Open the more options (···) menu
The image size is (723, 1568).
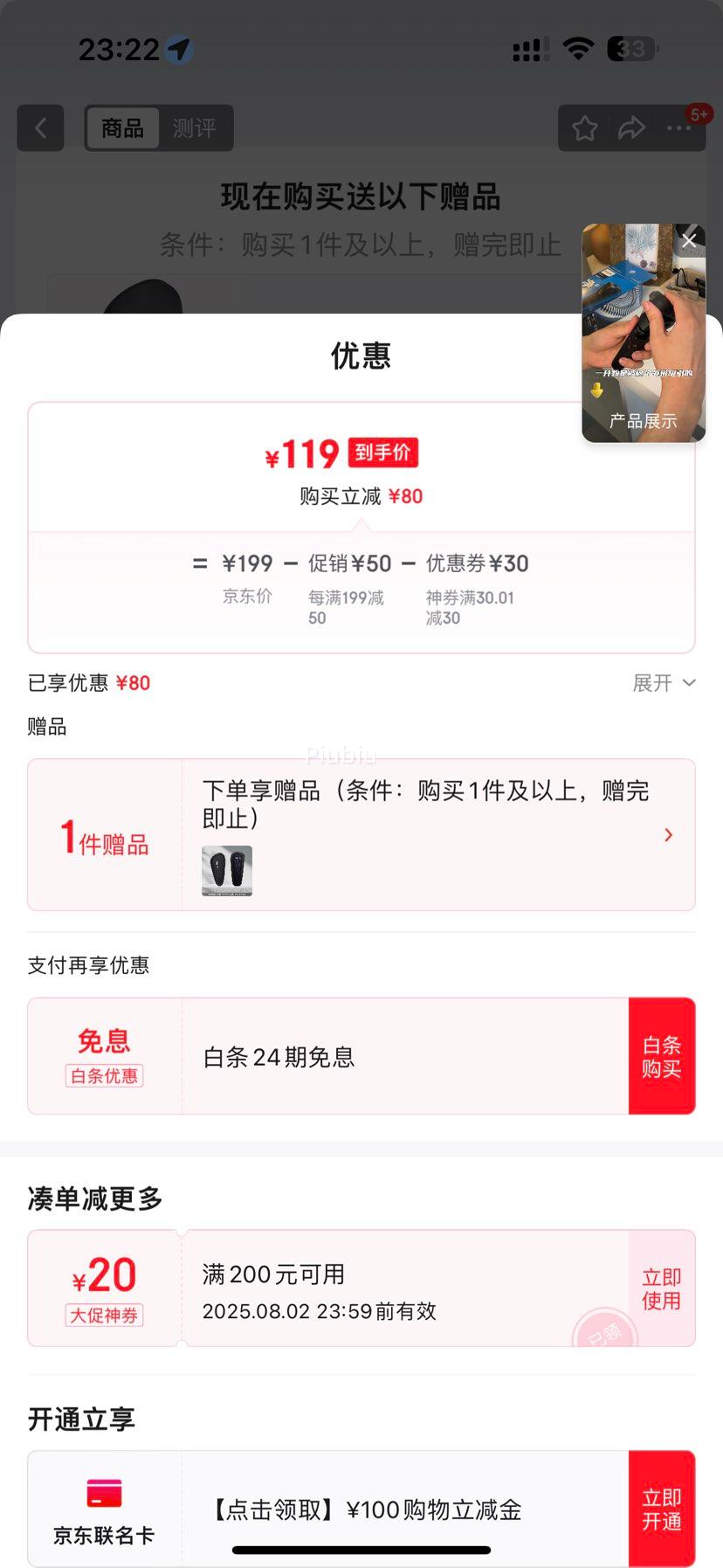[678, 128]
